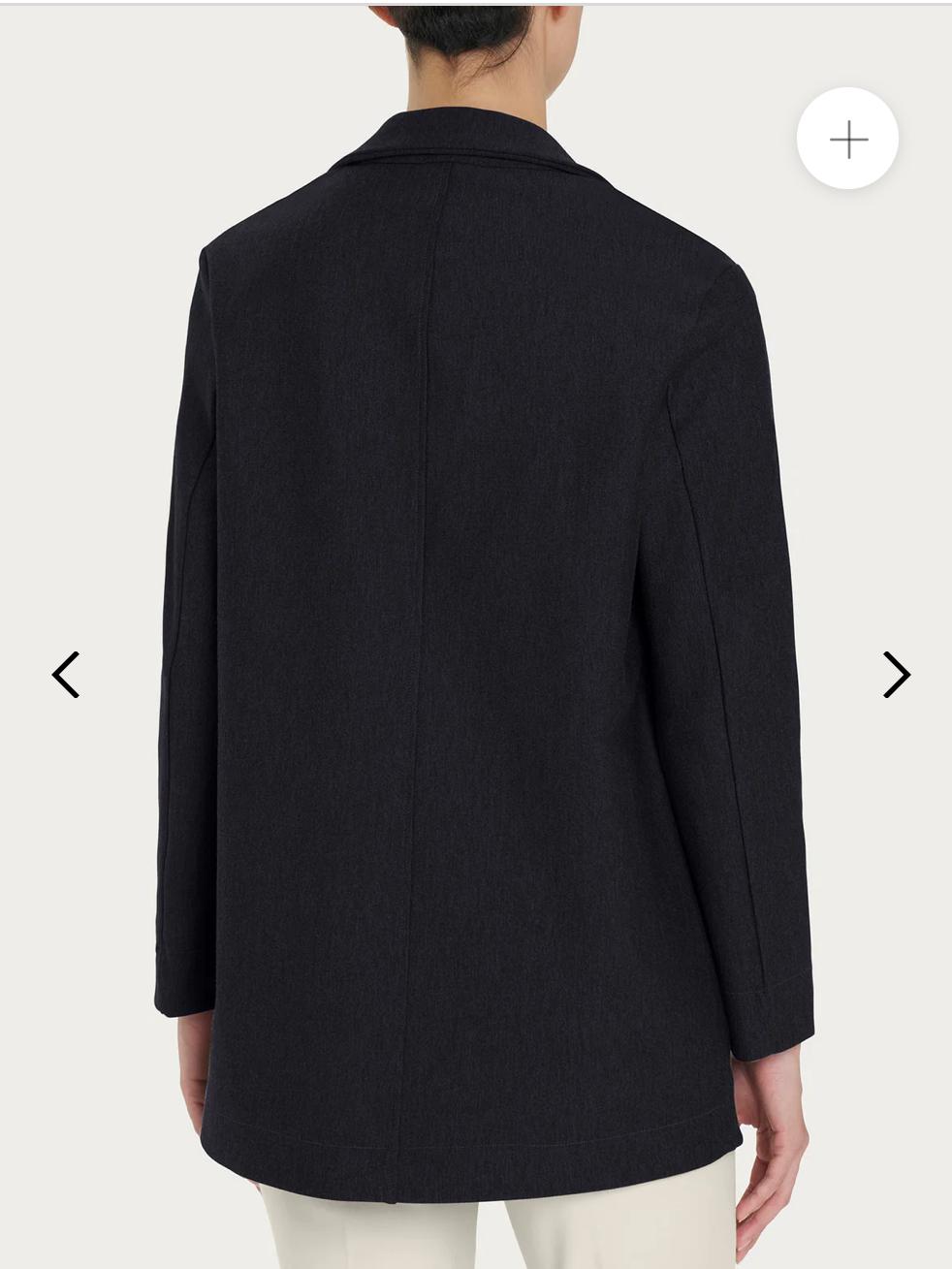The height and width of the screenshot is (1269, 952).
Task: Go to the previous product image
Action: 66,675
